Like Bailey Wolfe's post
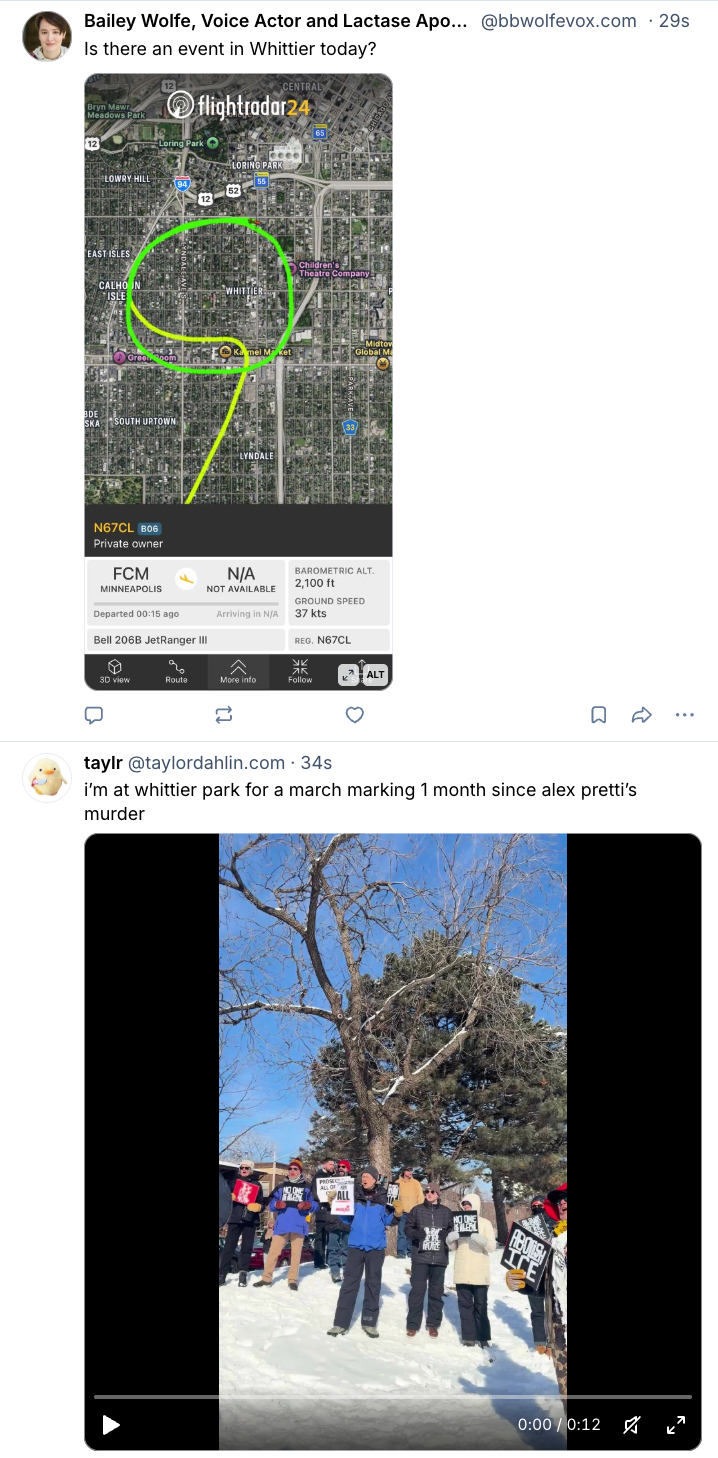The image size is (718, 1458). 354,715
